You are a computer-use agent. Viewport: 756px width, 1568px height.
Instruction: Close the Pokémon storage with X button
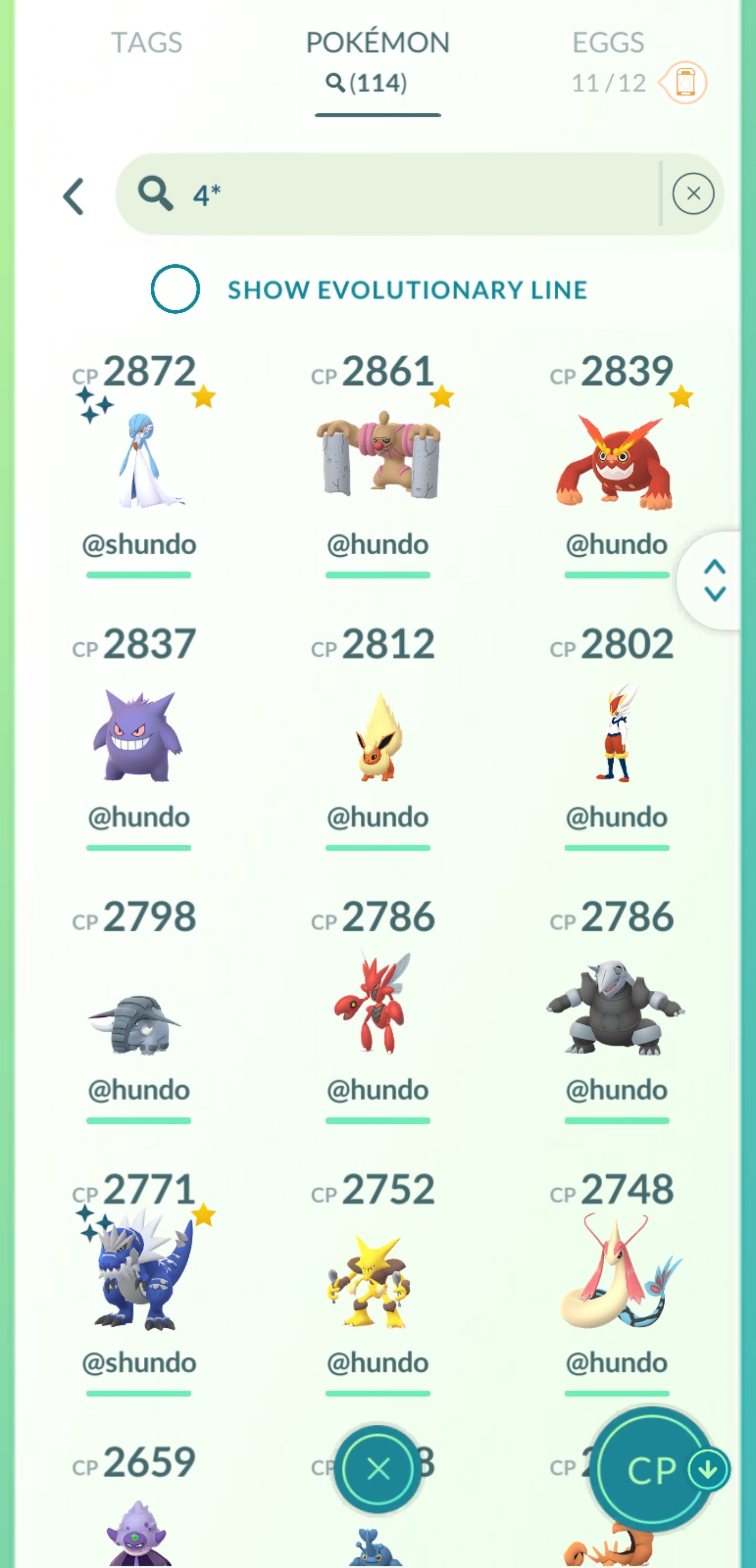click(379, 1469)
